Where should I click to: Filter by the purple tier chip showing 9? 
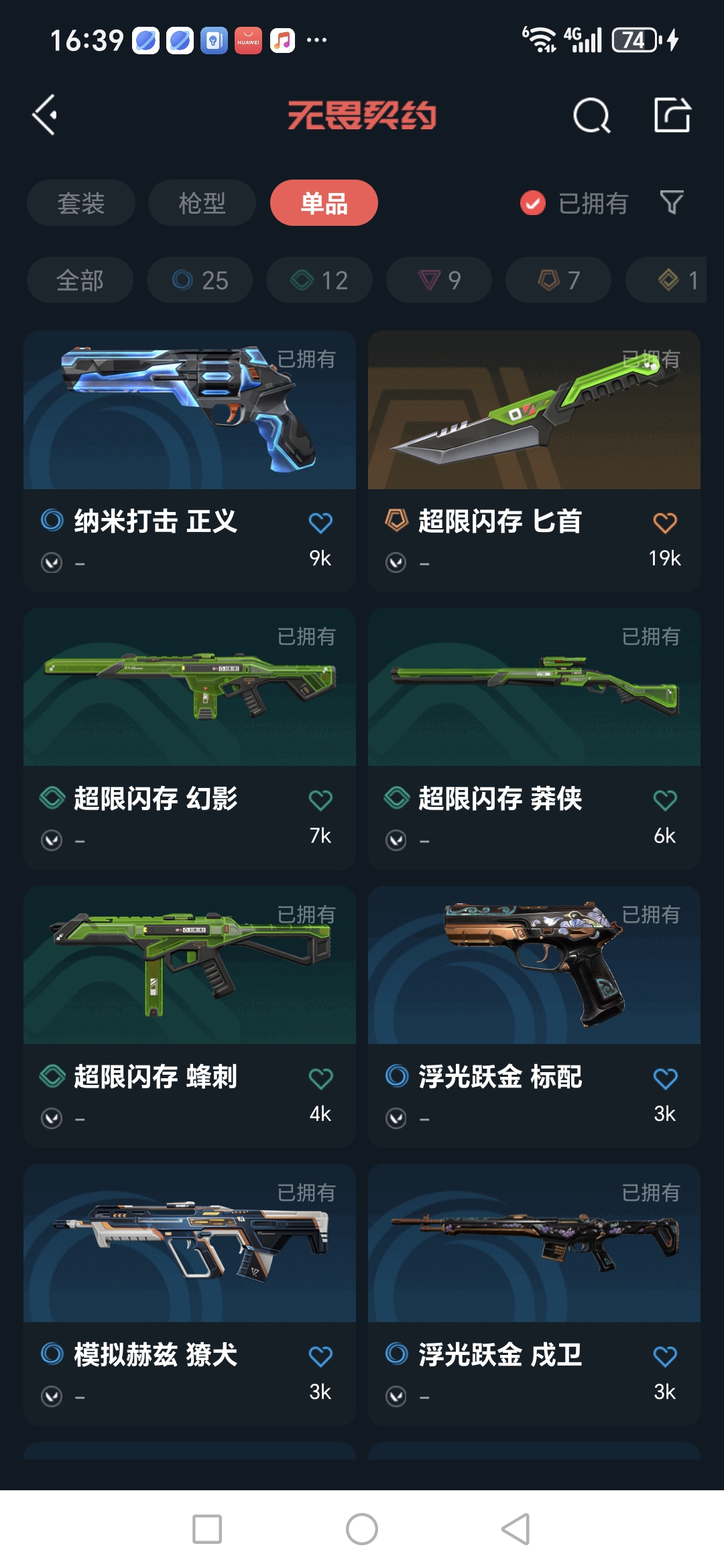[439, 280]
